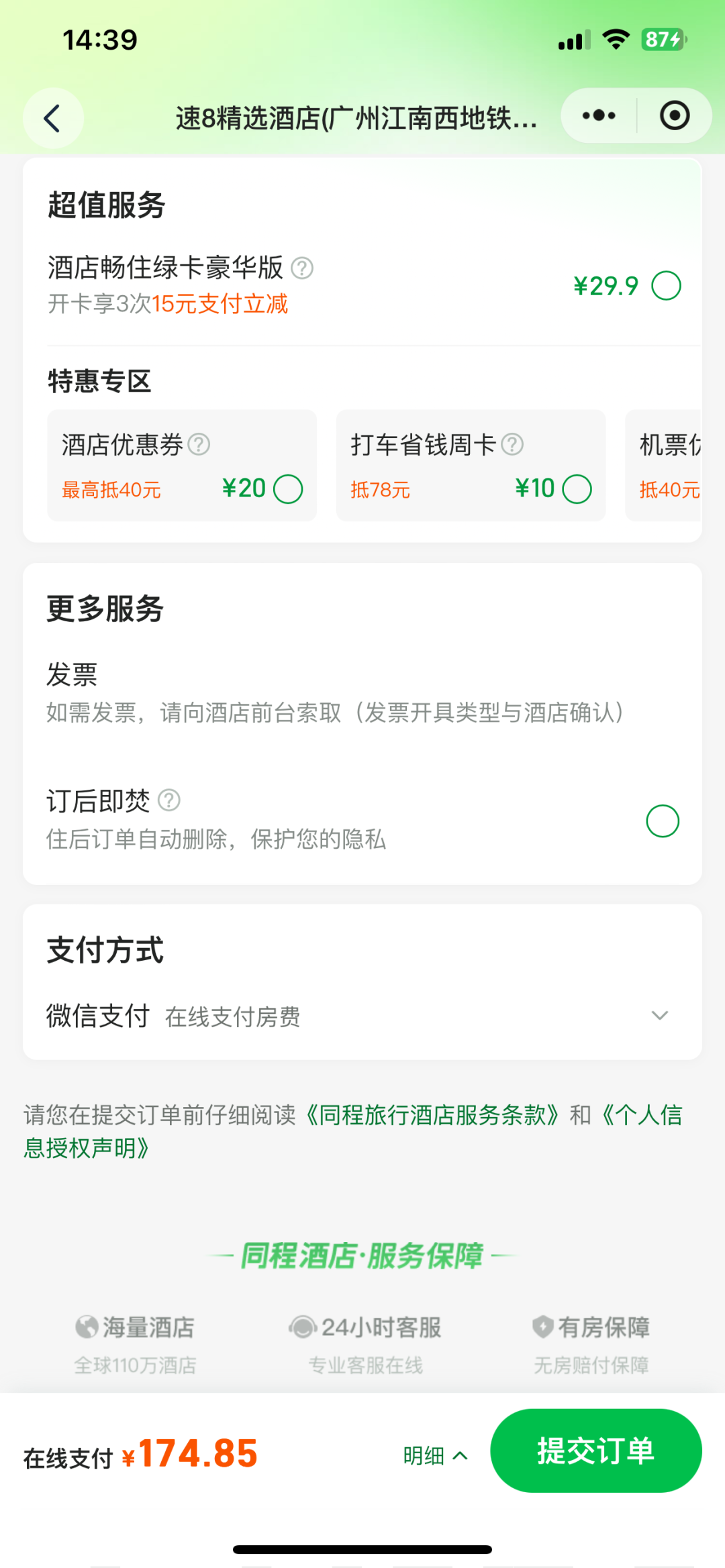Screen dimensions: 725x1568
Task: Enable 订后即焚 order auto-delete
Action: tap(662, 821)
